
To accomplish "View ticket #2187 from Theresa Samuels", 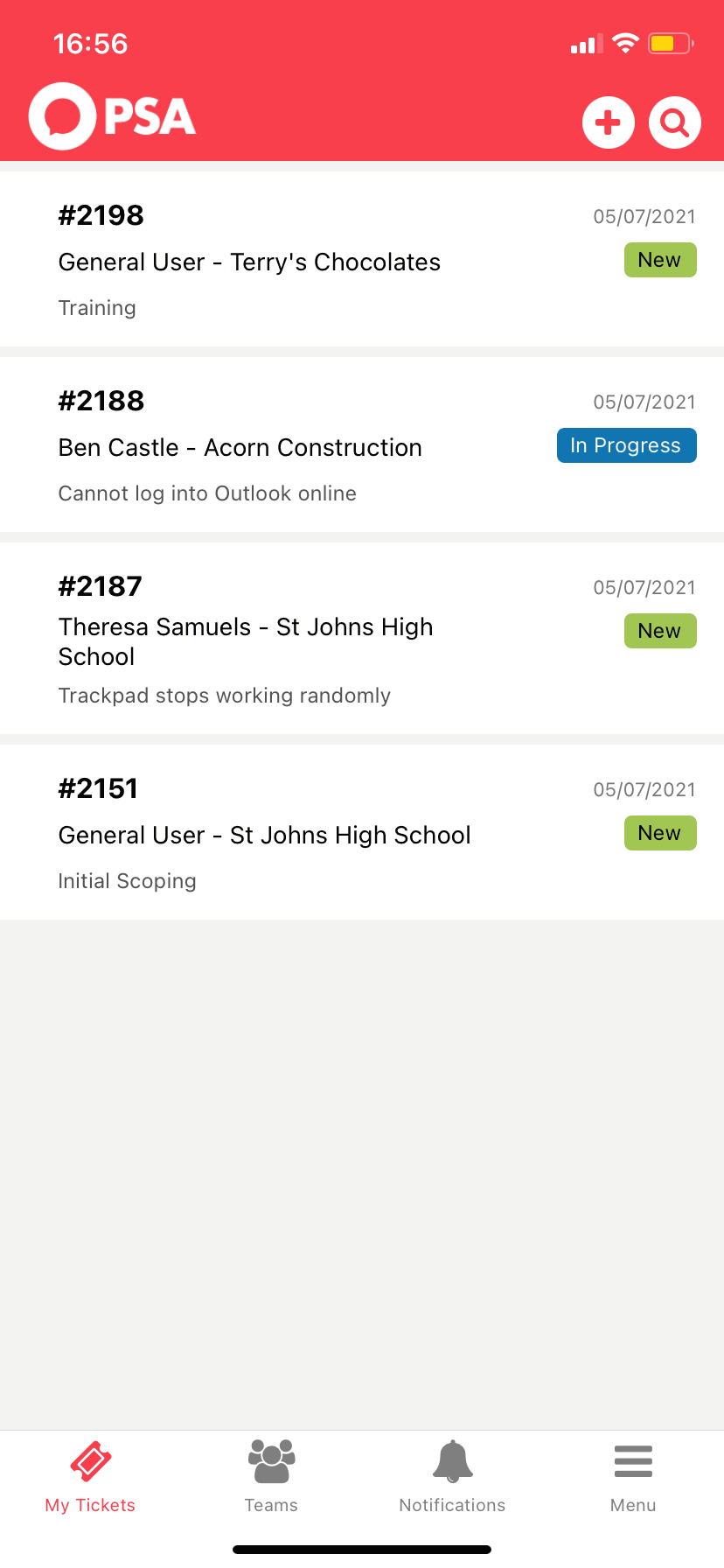I will click(x=361, y=639).
